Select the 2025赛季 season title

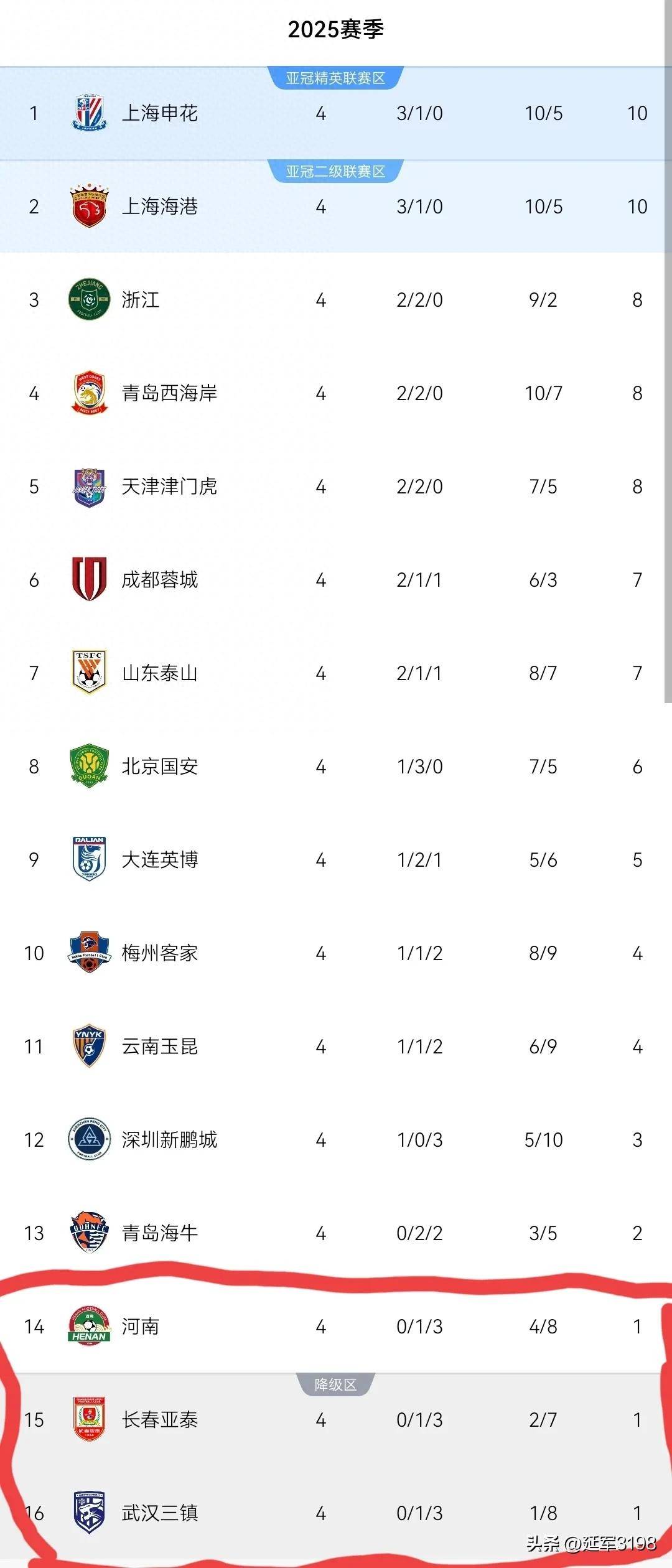[336, 29]
